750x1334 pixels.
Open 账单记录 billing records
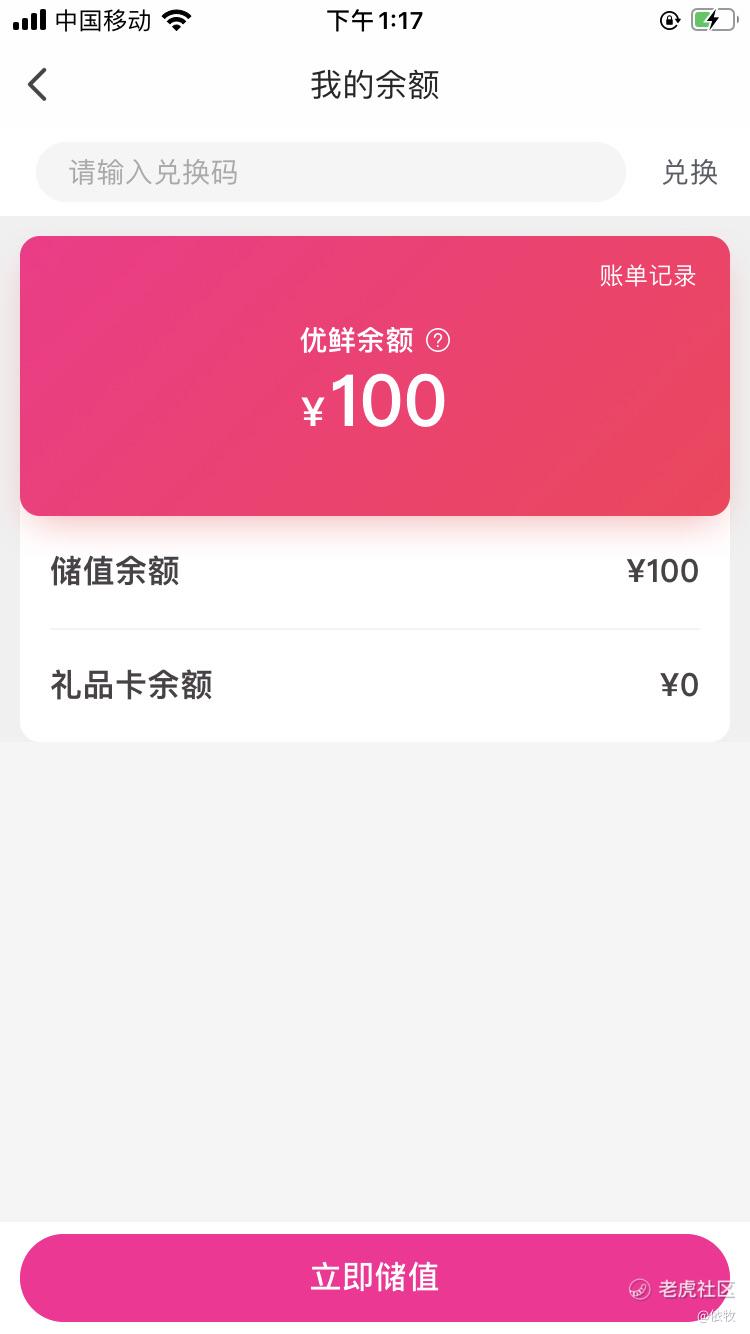[x=648, y=276]
